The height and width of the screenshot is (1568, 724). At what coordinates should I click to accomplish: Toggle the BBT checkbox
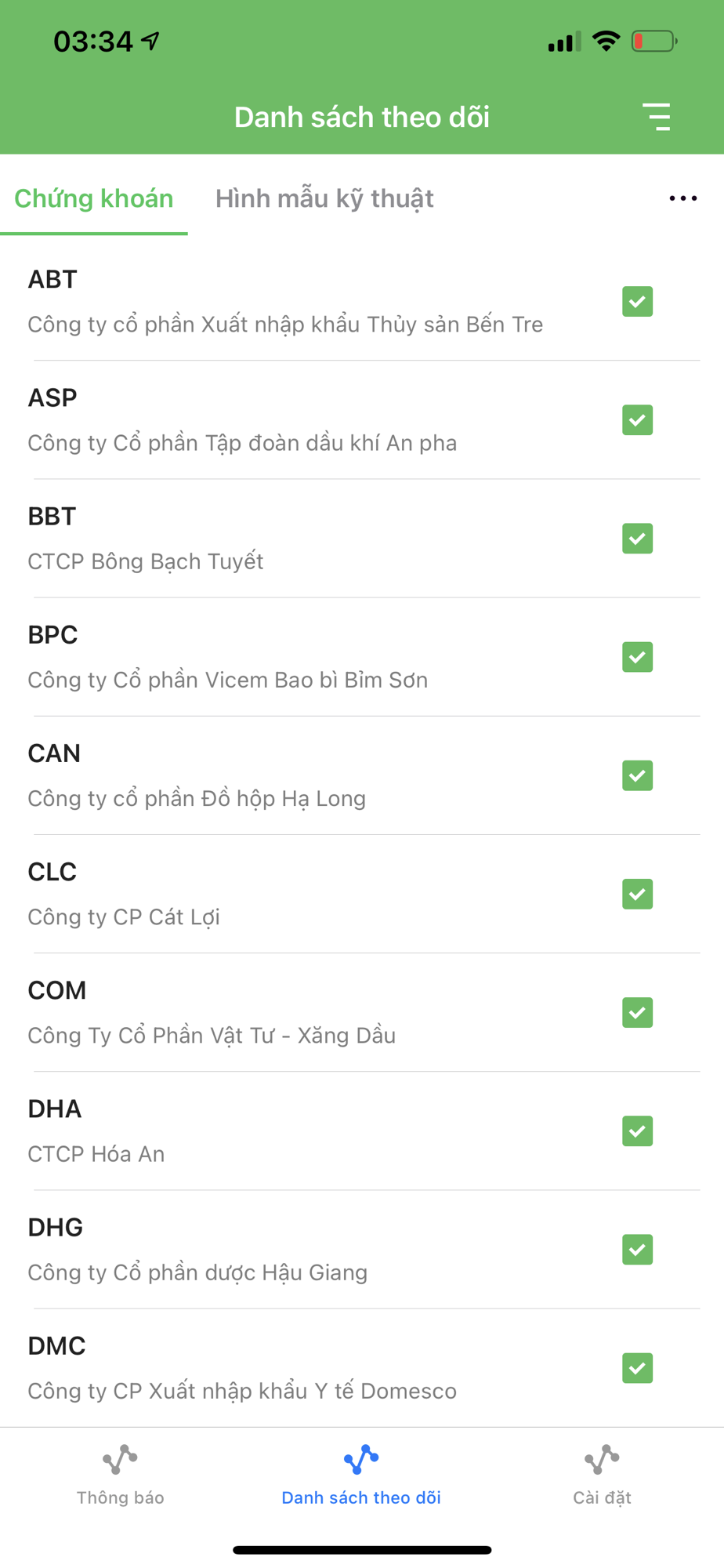tap(638, 539)
